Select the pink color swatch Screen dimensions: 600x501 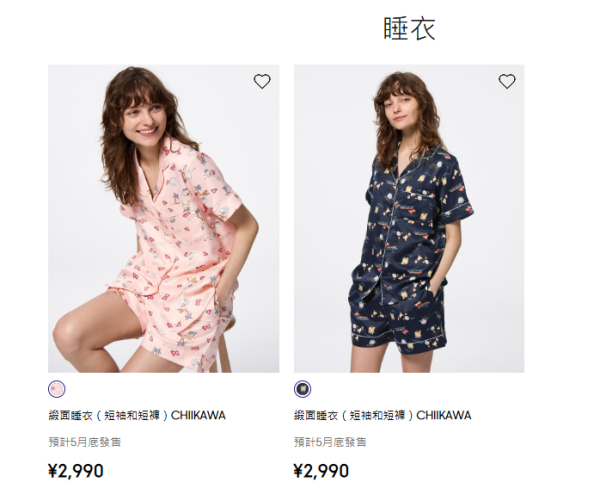coord(57,389)
